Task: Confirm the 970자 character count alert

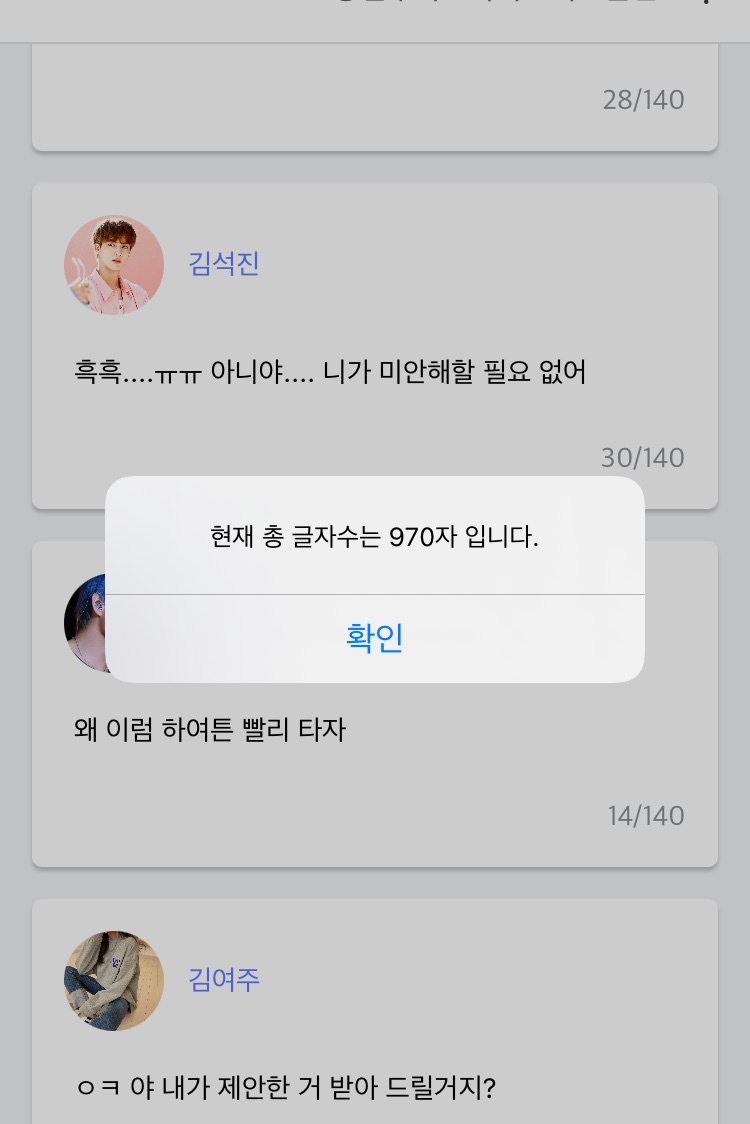Action: pos(375,638)
